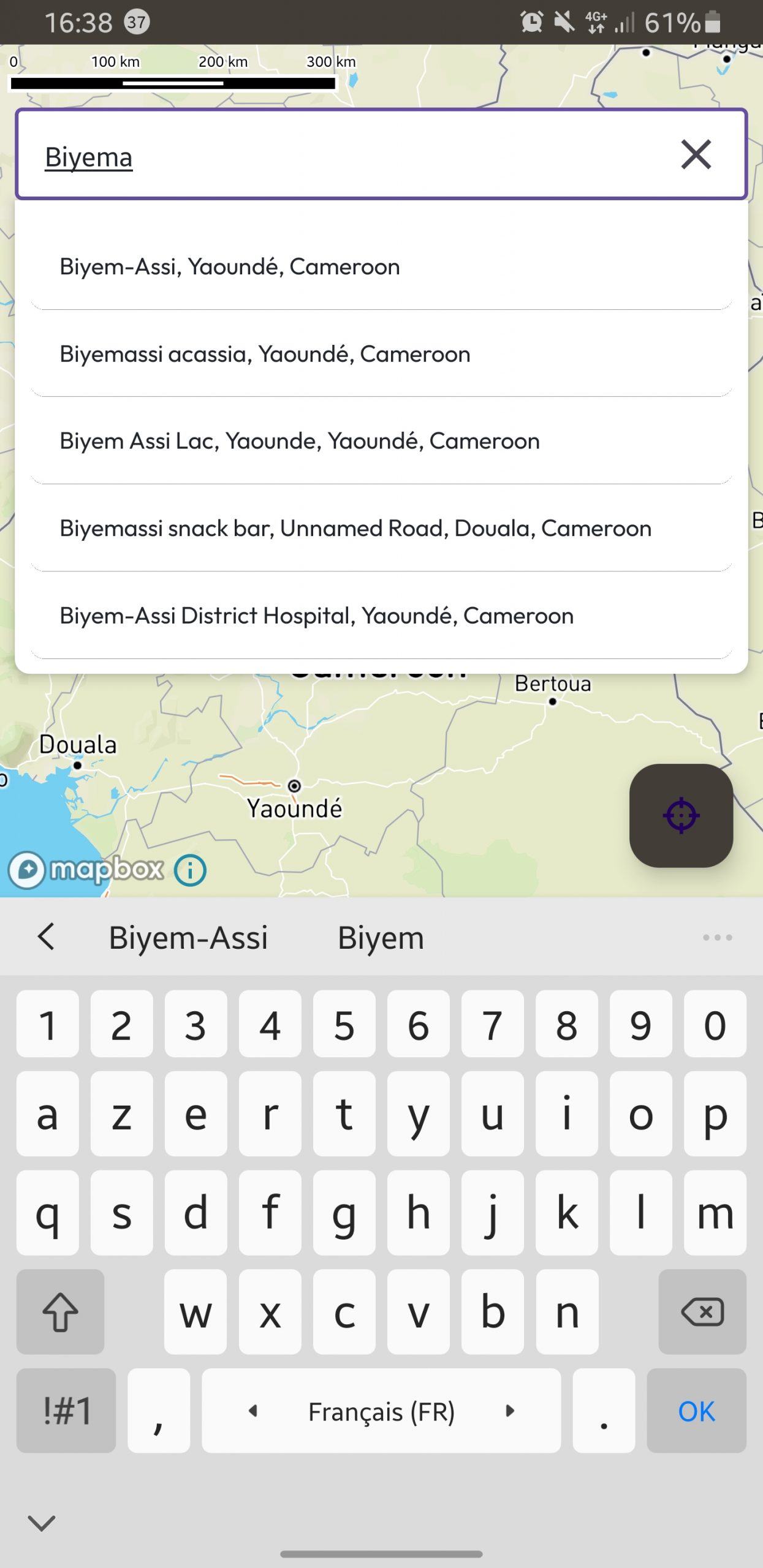763x1568 pixels.
Task: Center the map on my location
Action: pyautogui.click(x=681, y=815)
